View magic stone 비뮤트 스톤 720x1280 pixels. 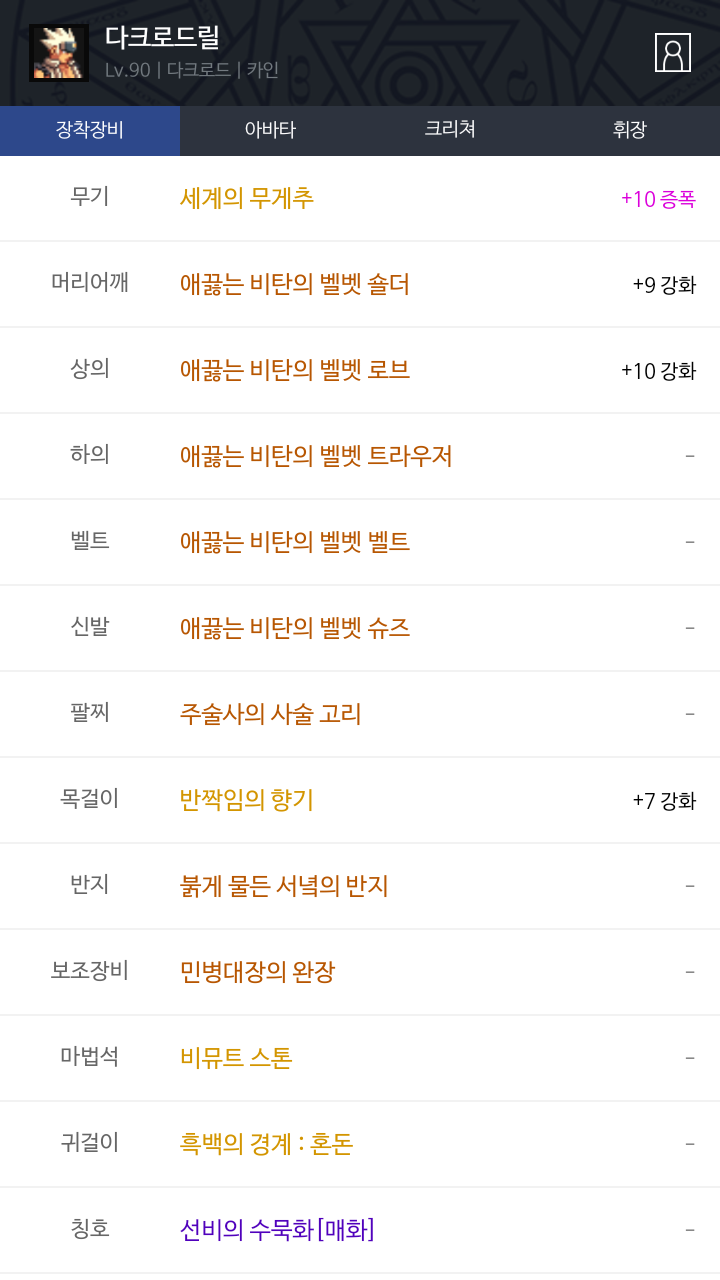pos(236,1058)
